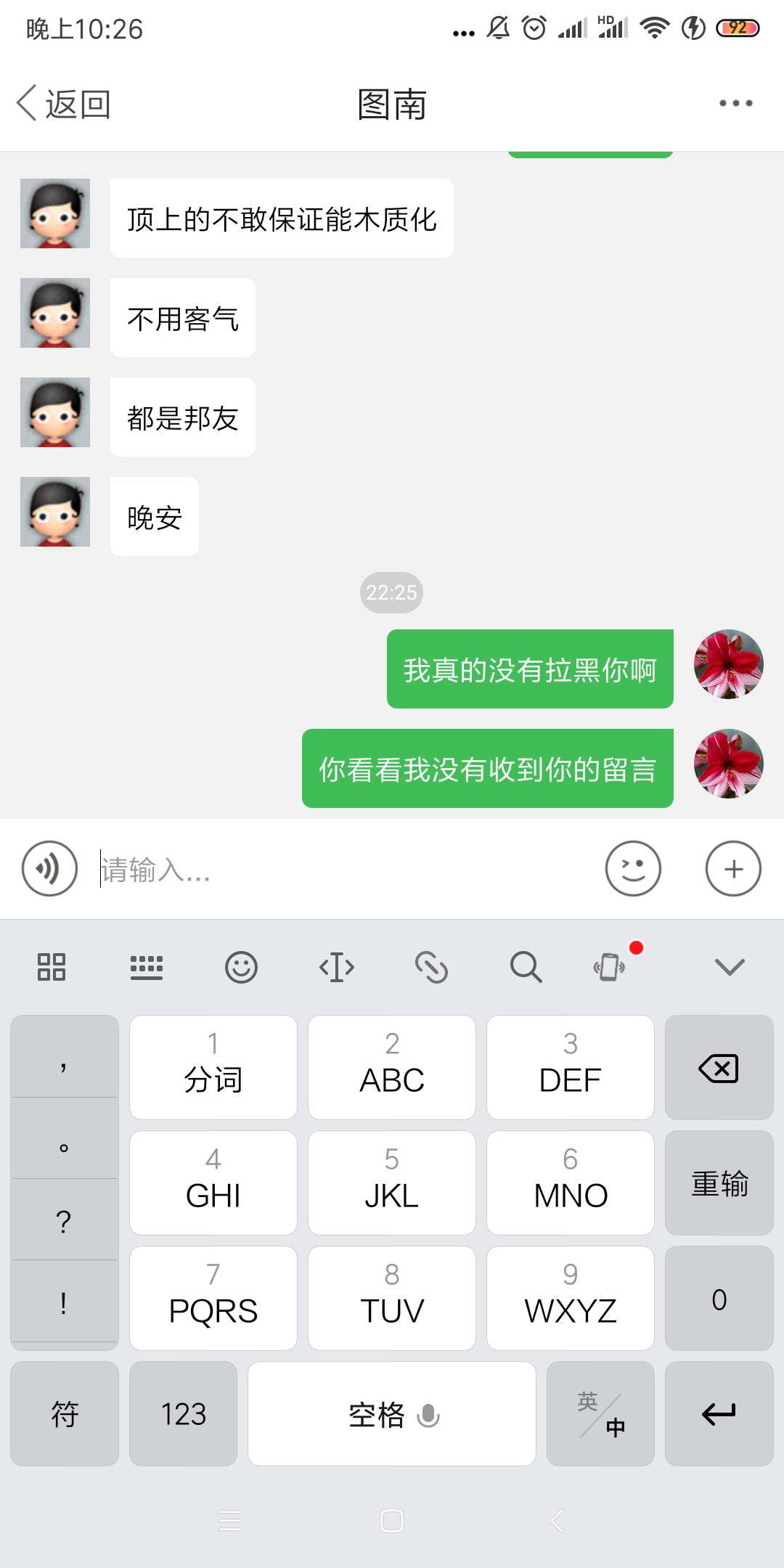Open the 符 symbols keyboard

[x=65, y=1413]
